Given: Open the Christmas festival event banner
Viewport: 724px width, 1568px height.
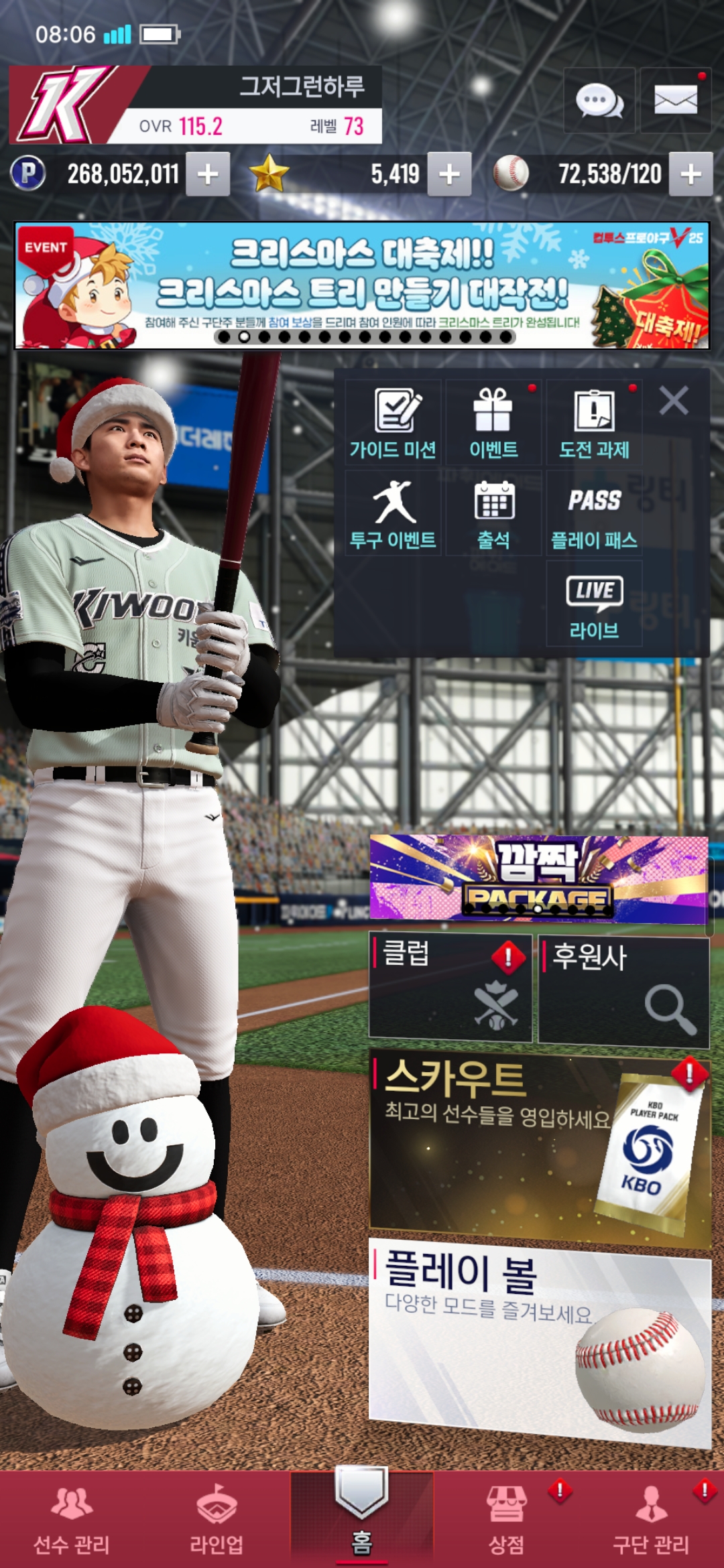Looking at the screenshot, I should [362, 285].
